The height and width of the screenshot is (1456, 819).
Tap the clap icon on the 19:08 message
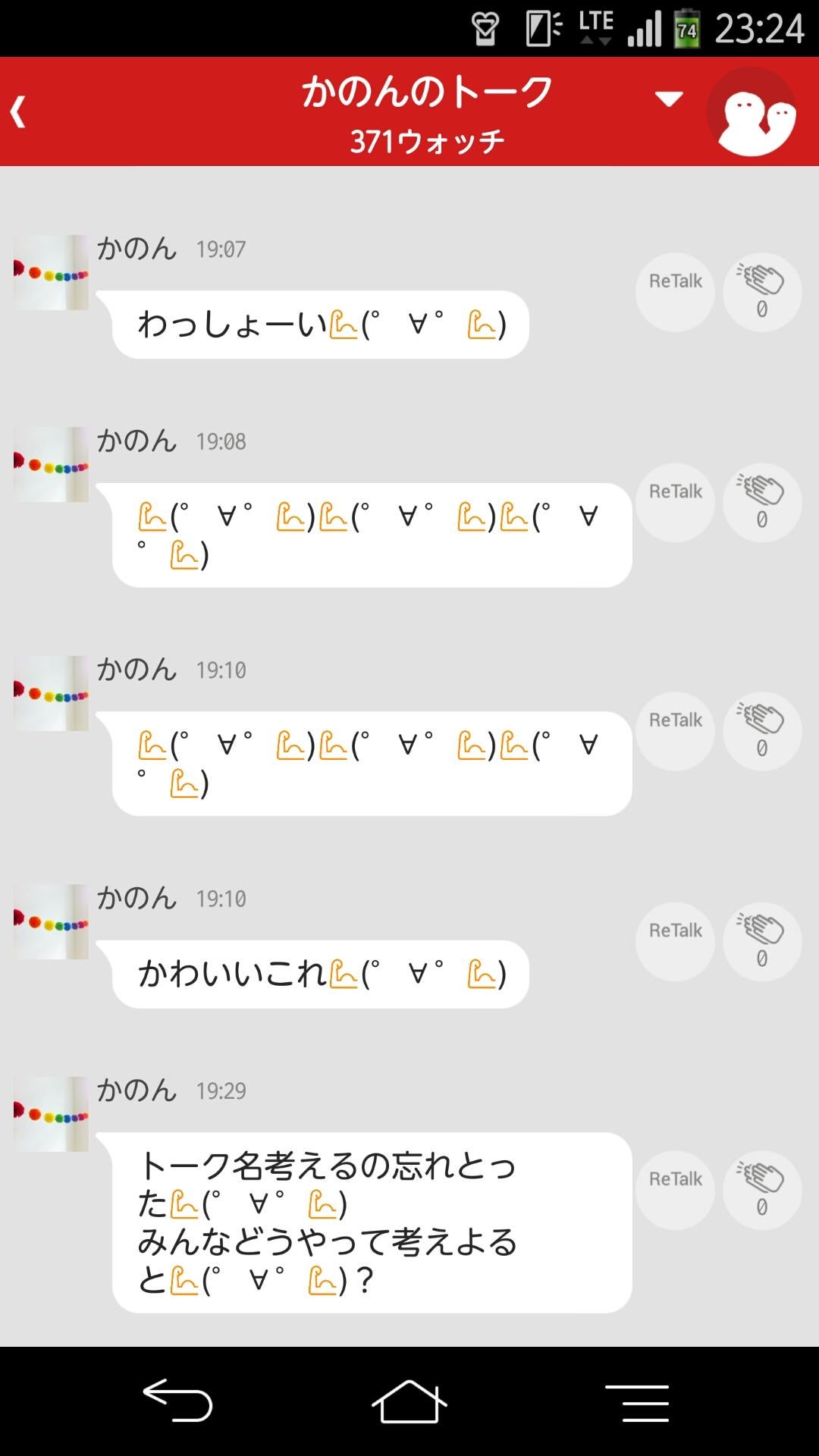pyautogui.click(x=761, y=502)
